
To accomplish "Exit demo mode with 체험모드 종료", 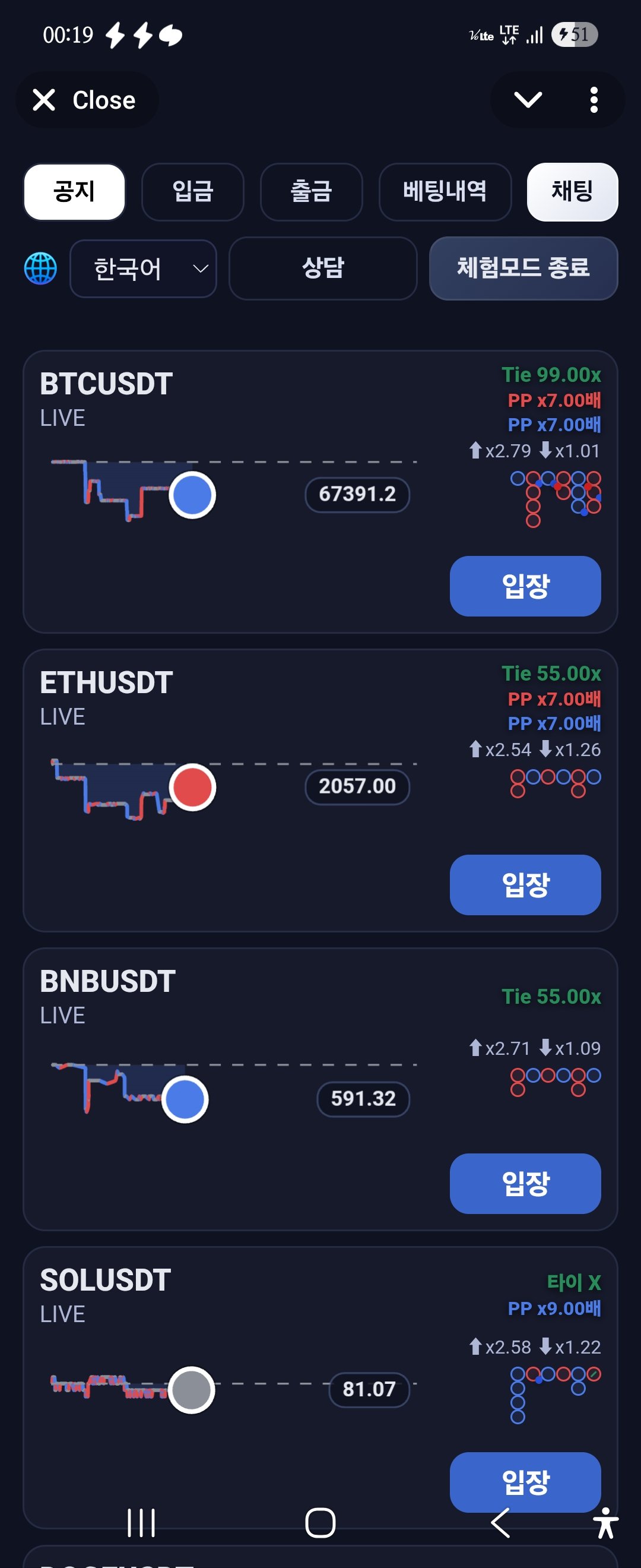I will click(523, 268).
